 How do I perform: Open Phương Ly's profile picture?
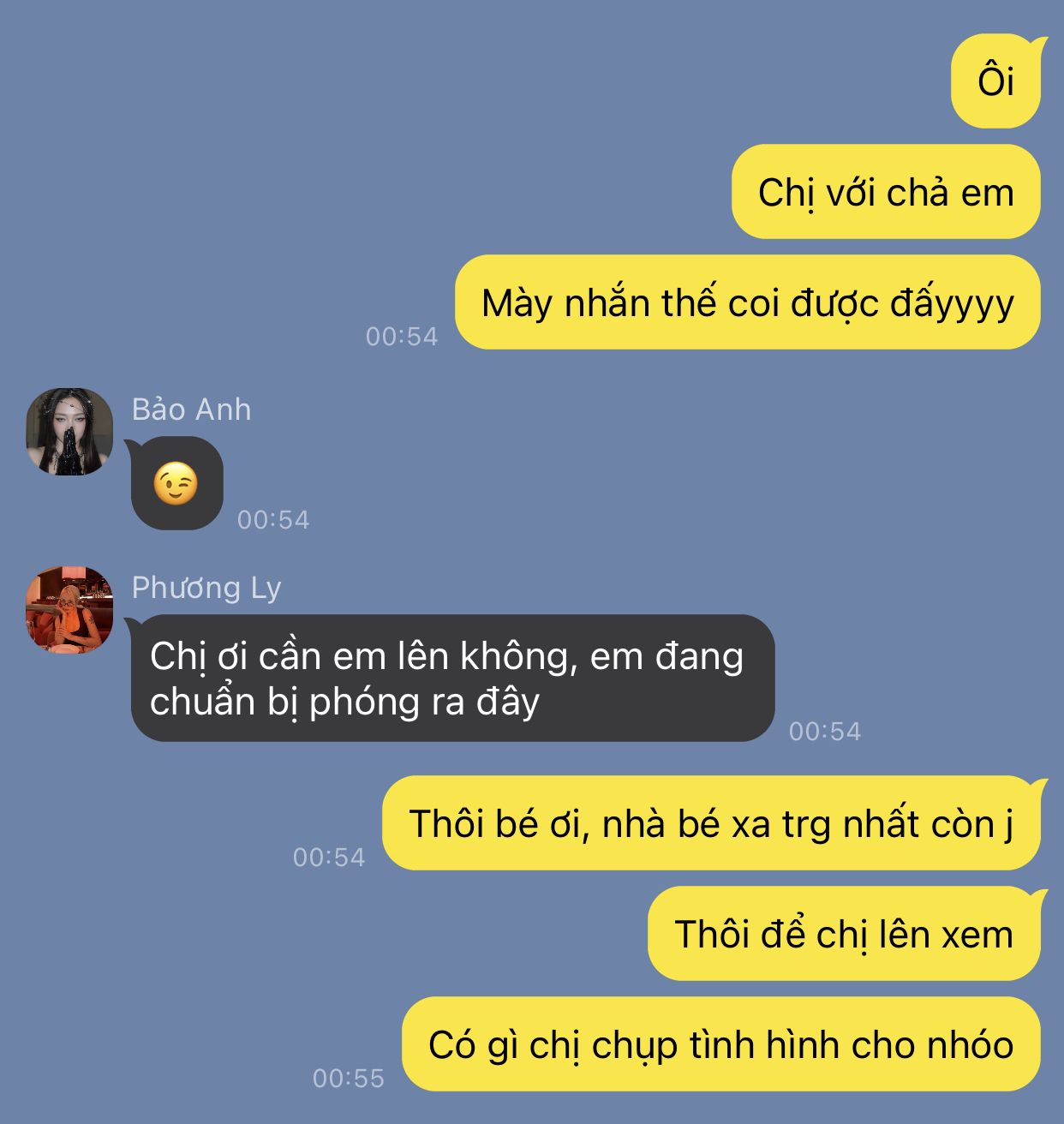tap(69, 610)
